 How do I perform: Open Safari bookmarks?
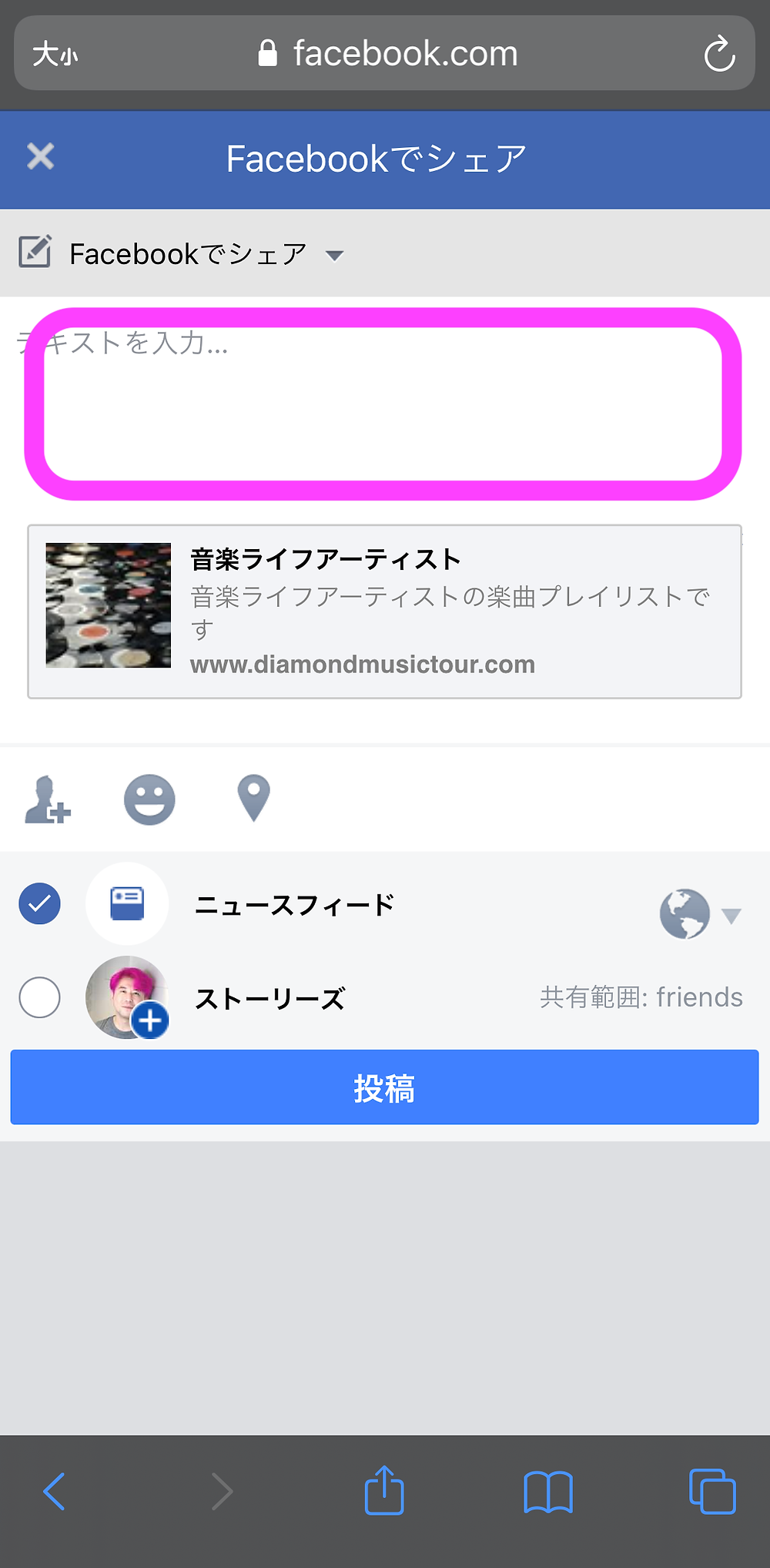click(547, 1492)
